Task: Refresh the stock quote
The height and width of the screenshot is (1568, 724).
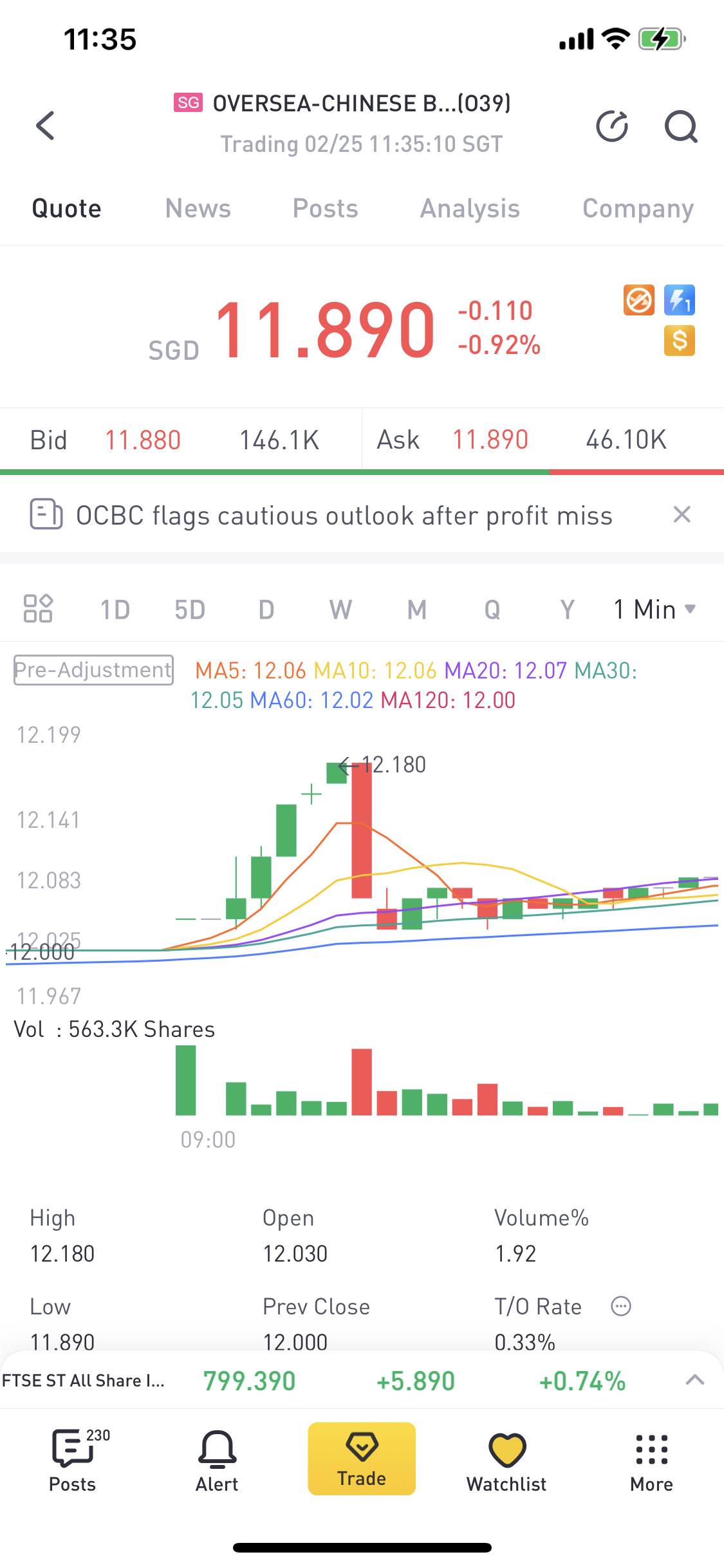Action: click(611, 126)
